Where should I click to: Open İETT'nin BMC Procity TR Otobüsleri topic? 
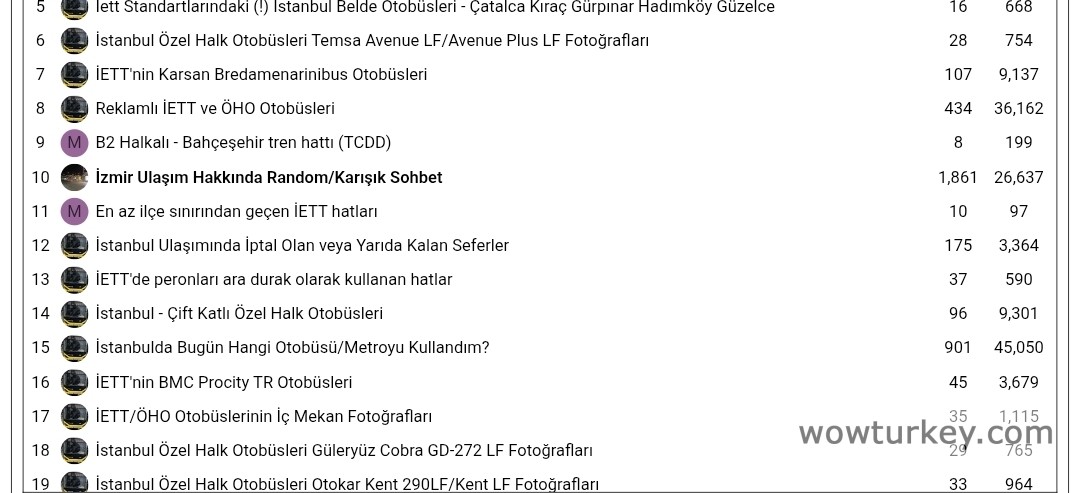coord(224,383)
